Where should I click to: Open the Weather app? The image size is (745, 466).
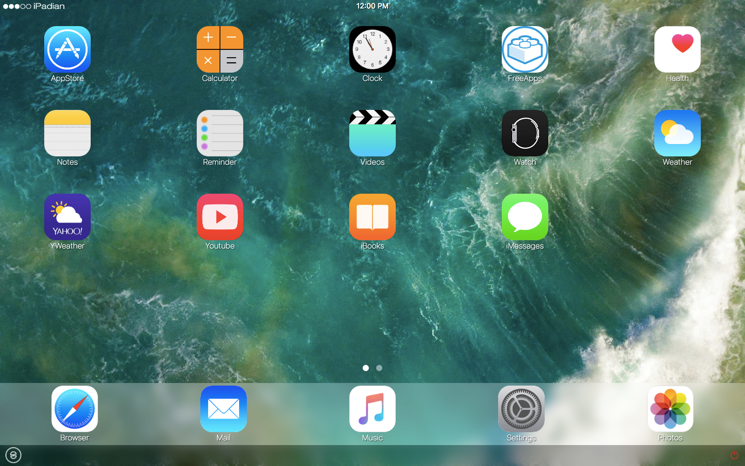[677, 133]
